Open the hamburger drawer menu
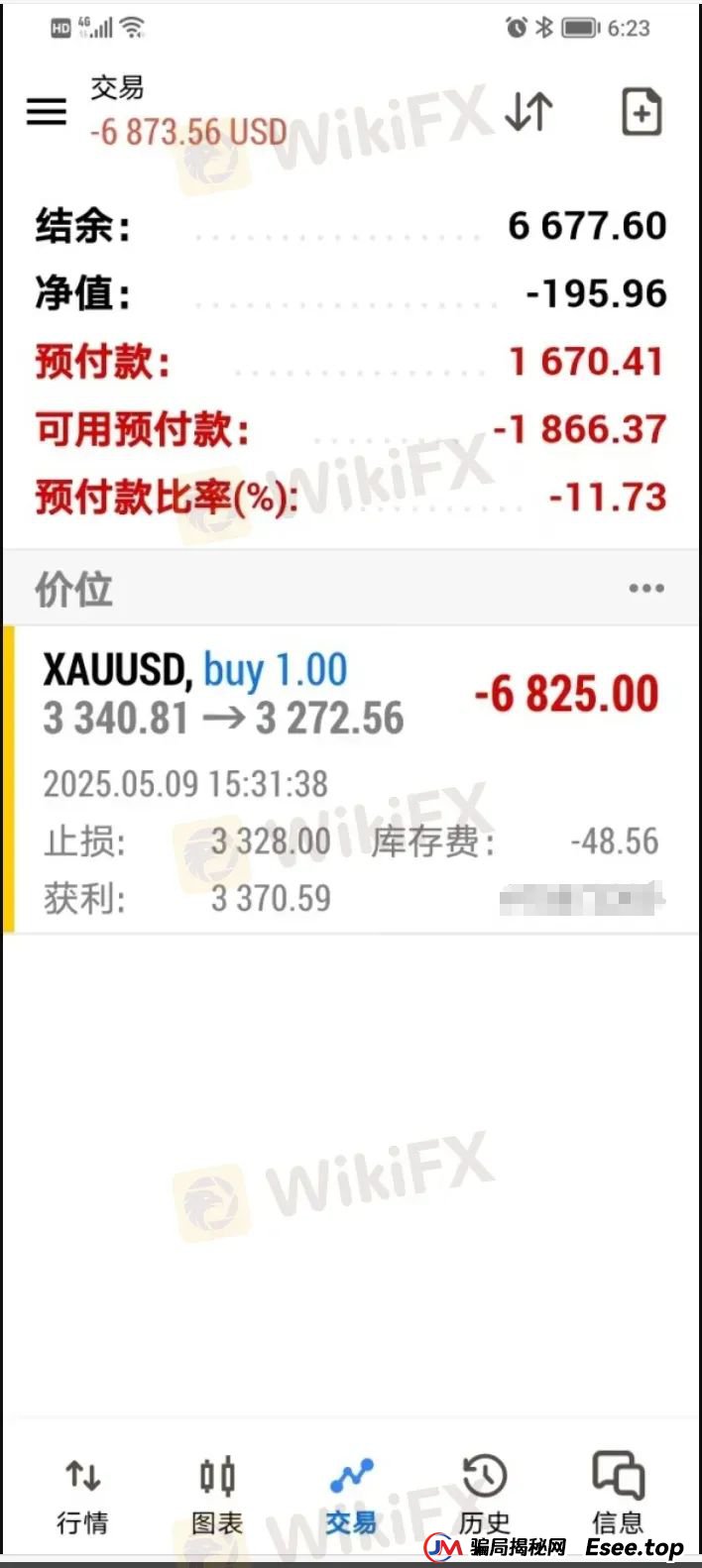The width and height of the screenshot is (702, 1568). tap(46, 111)
